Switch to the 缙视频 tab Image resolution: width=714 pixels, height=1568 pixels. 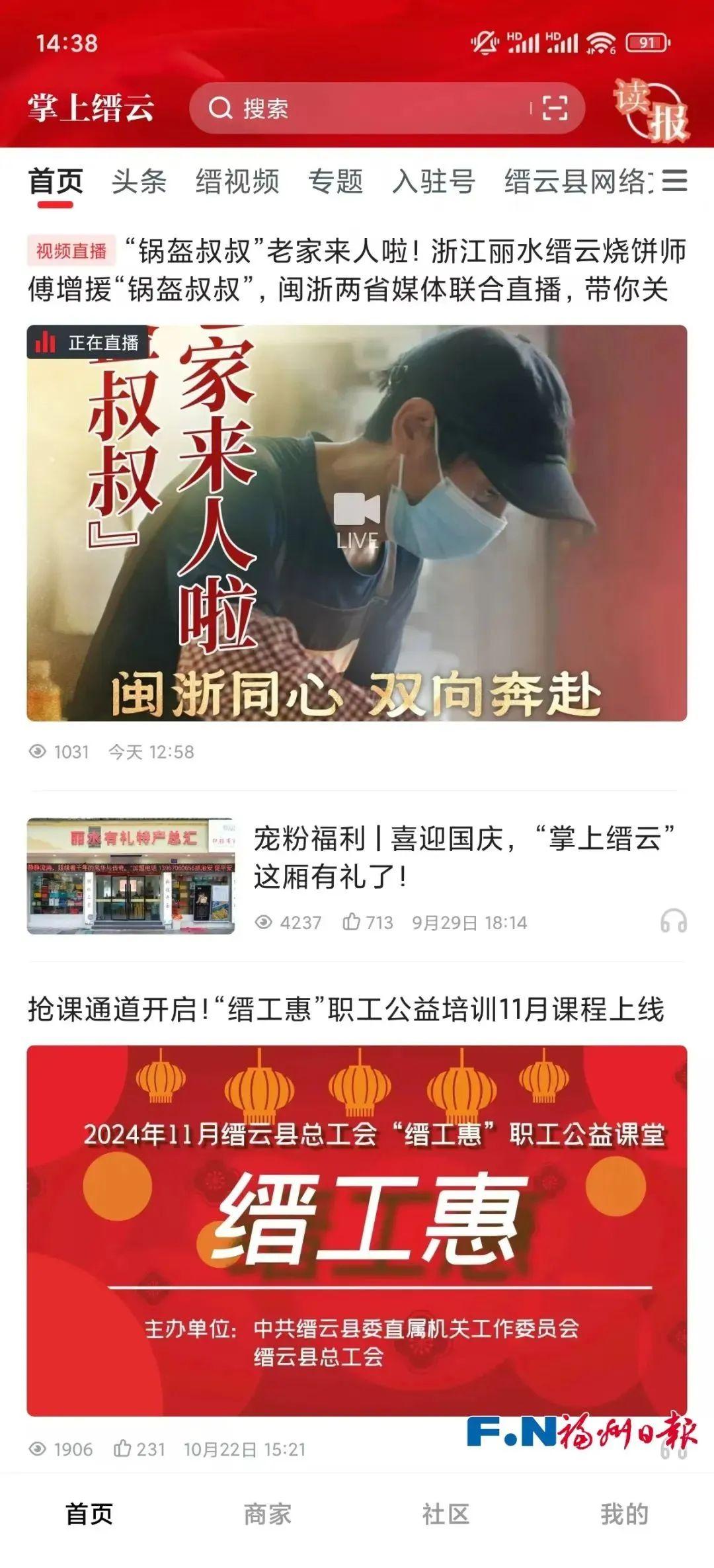pyautogui.click(x=237, y=181)
